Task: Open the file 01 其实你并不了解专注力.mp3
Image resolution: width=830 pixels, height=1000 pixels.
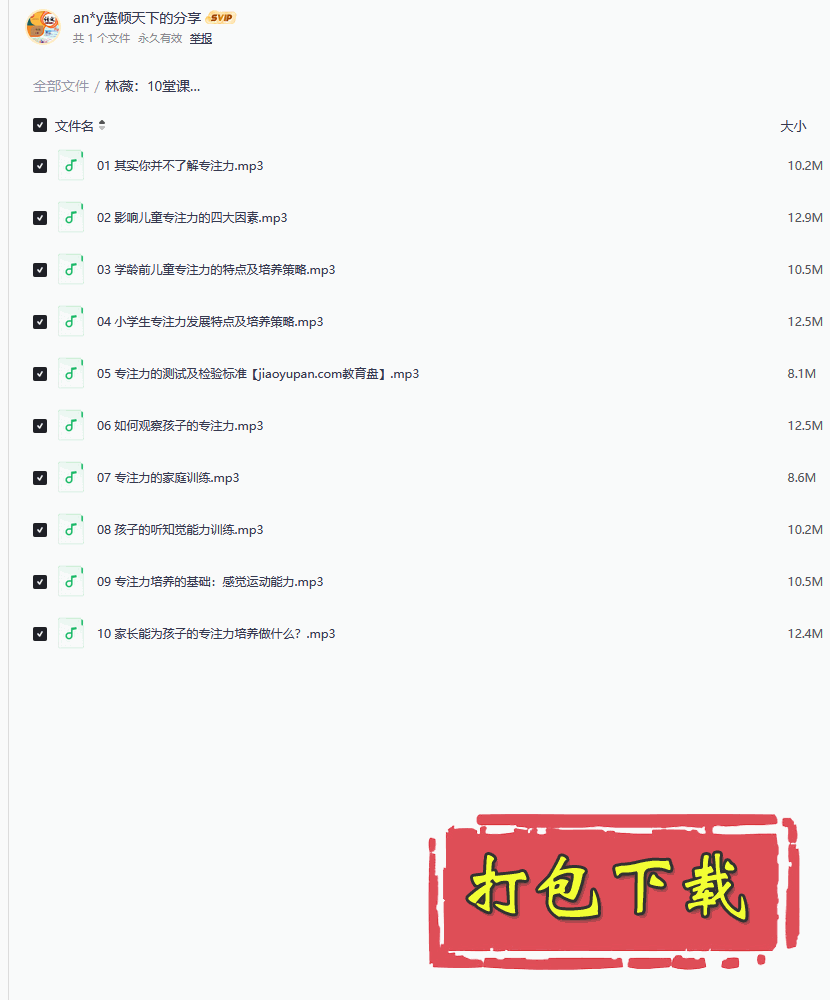Action: click(180, 166)
